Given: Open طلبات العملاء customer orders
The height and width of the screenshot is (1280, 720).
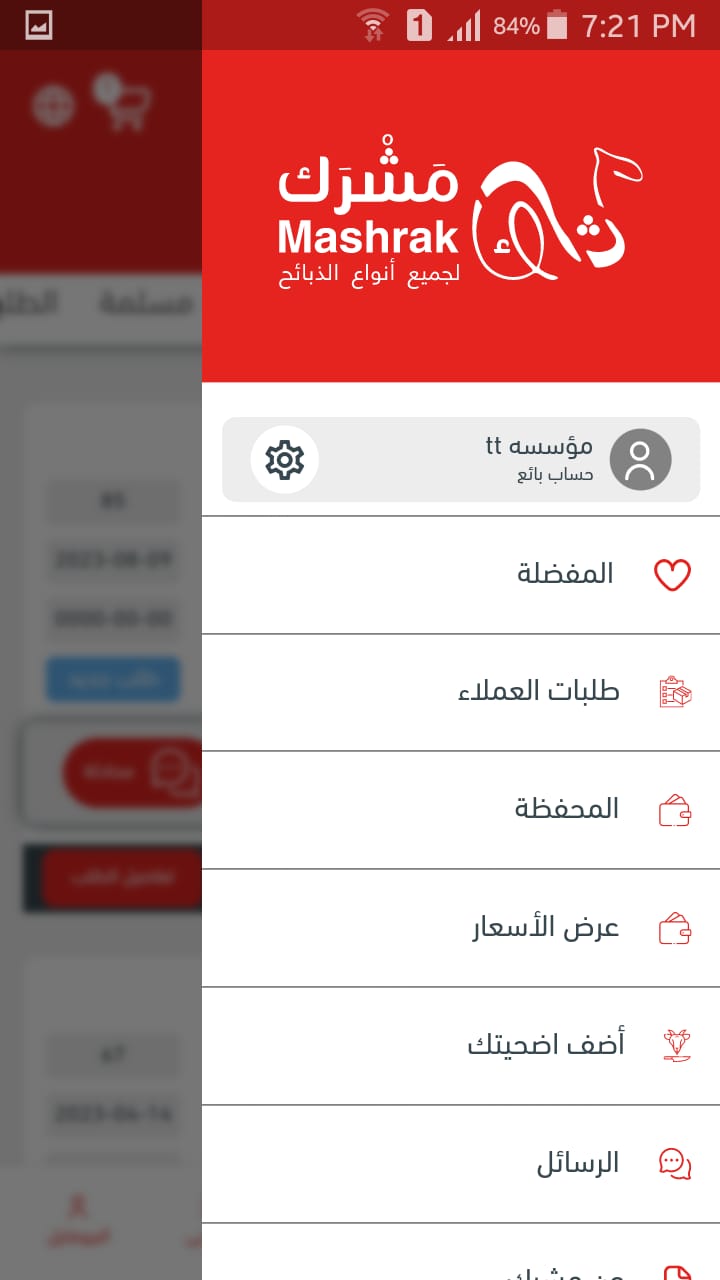Looking at the screenshot, I should tap(540, 691).
